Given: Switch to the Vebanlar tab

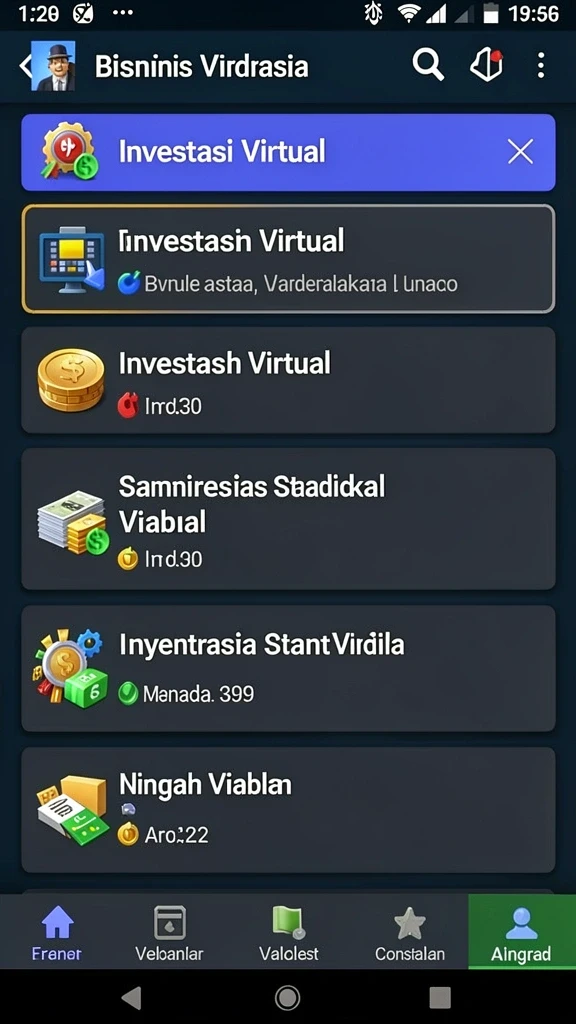Looking at the screenshot, I should click(x=170, y=933).
